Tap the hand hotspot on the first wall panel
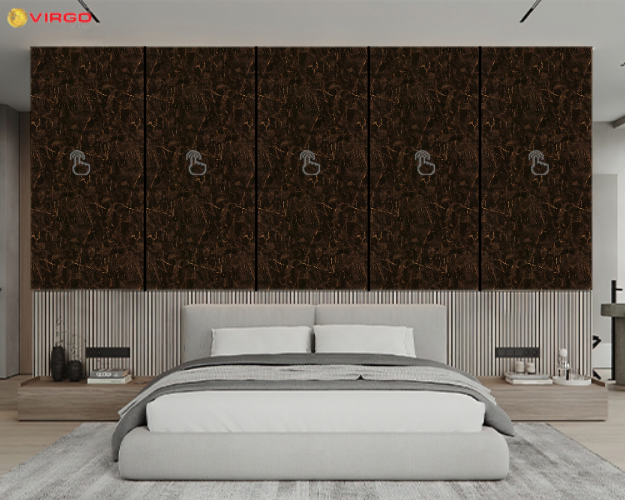The width and height of the screenshot is (625, 500). click(x=80, y=162)
